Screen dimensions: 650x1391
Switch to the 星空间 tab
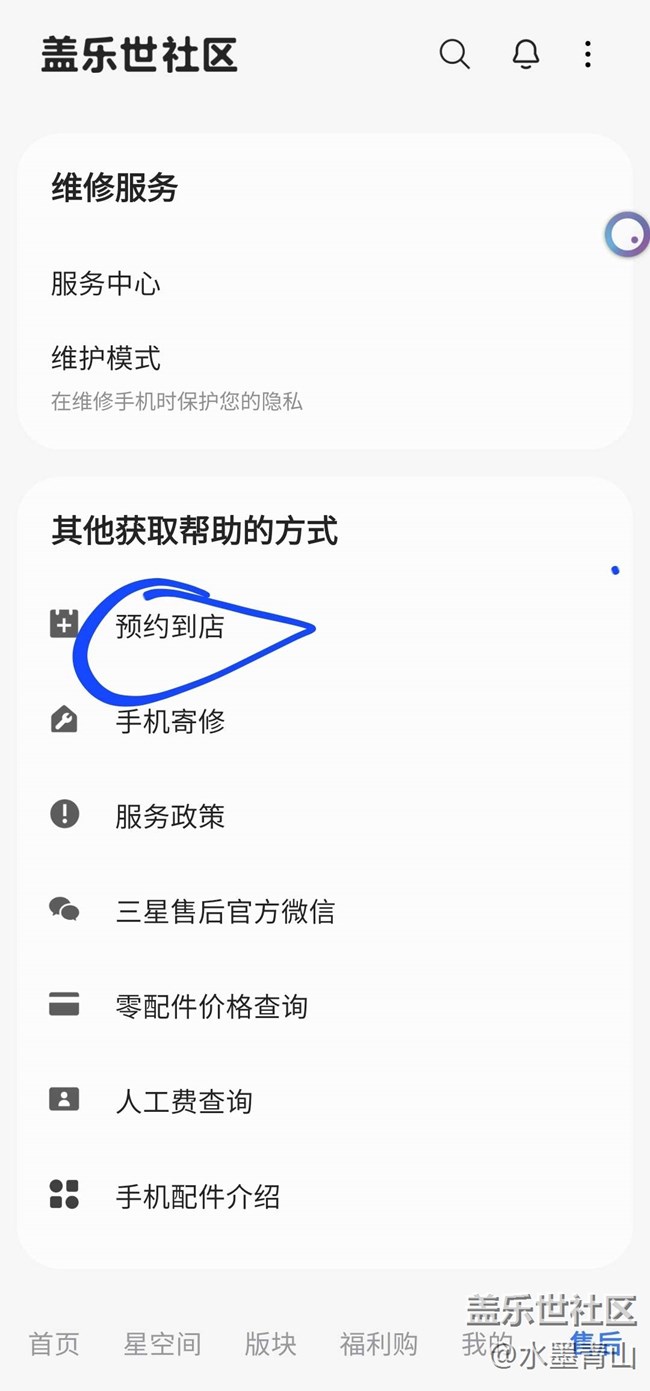pos(162,1344)
